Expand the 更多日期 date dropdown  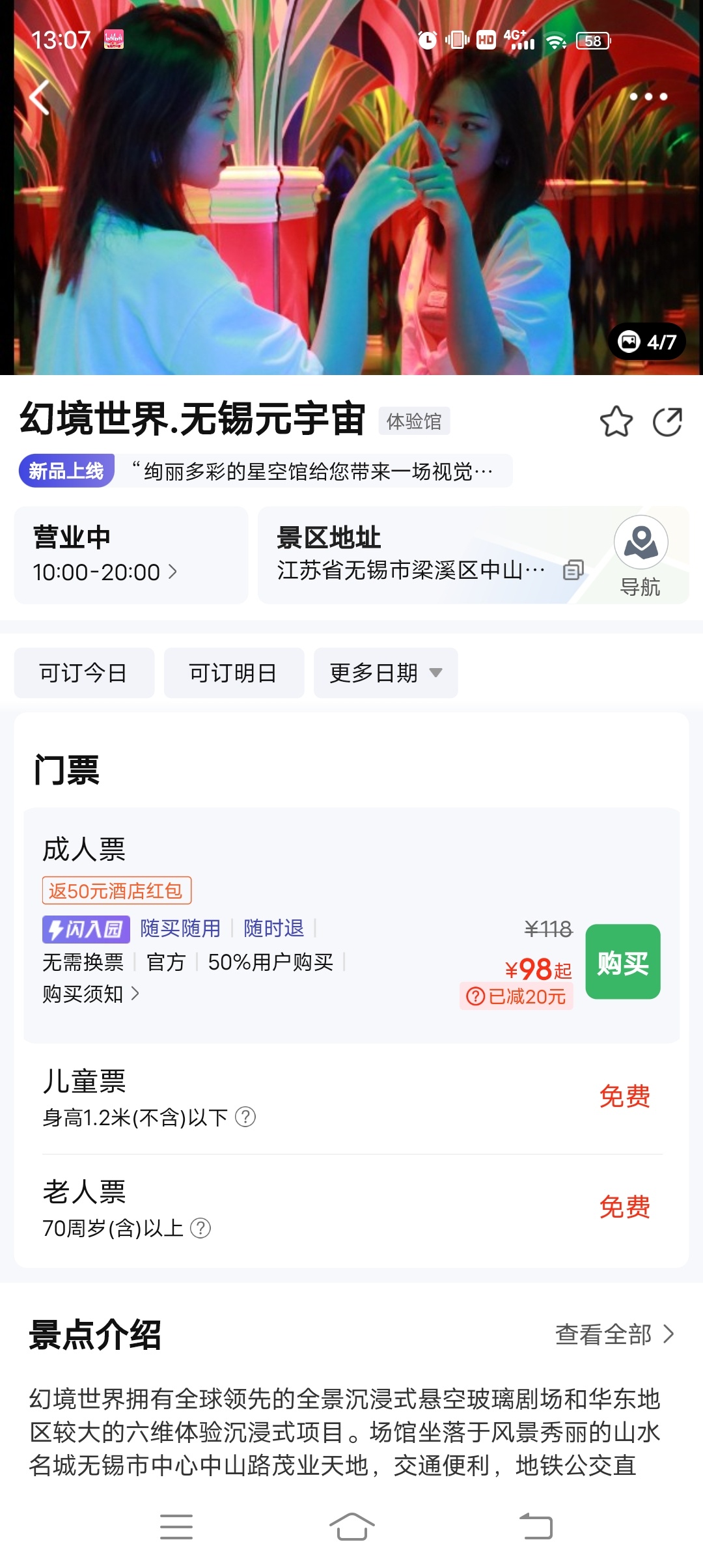pos(385,673)
